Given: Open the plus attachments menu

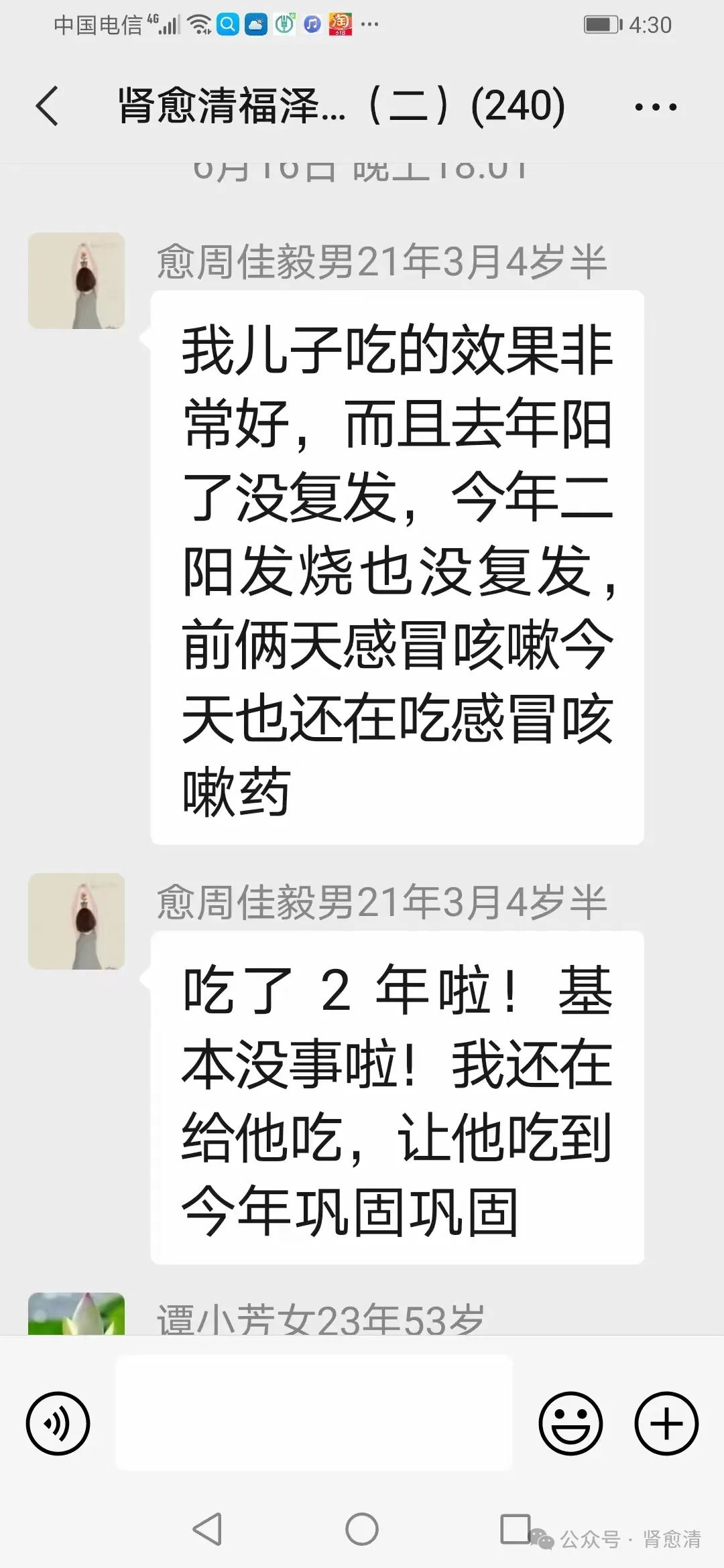Looking at the screenshot, I should coord(667,1424).
